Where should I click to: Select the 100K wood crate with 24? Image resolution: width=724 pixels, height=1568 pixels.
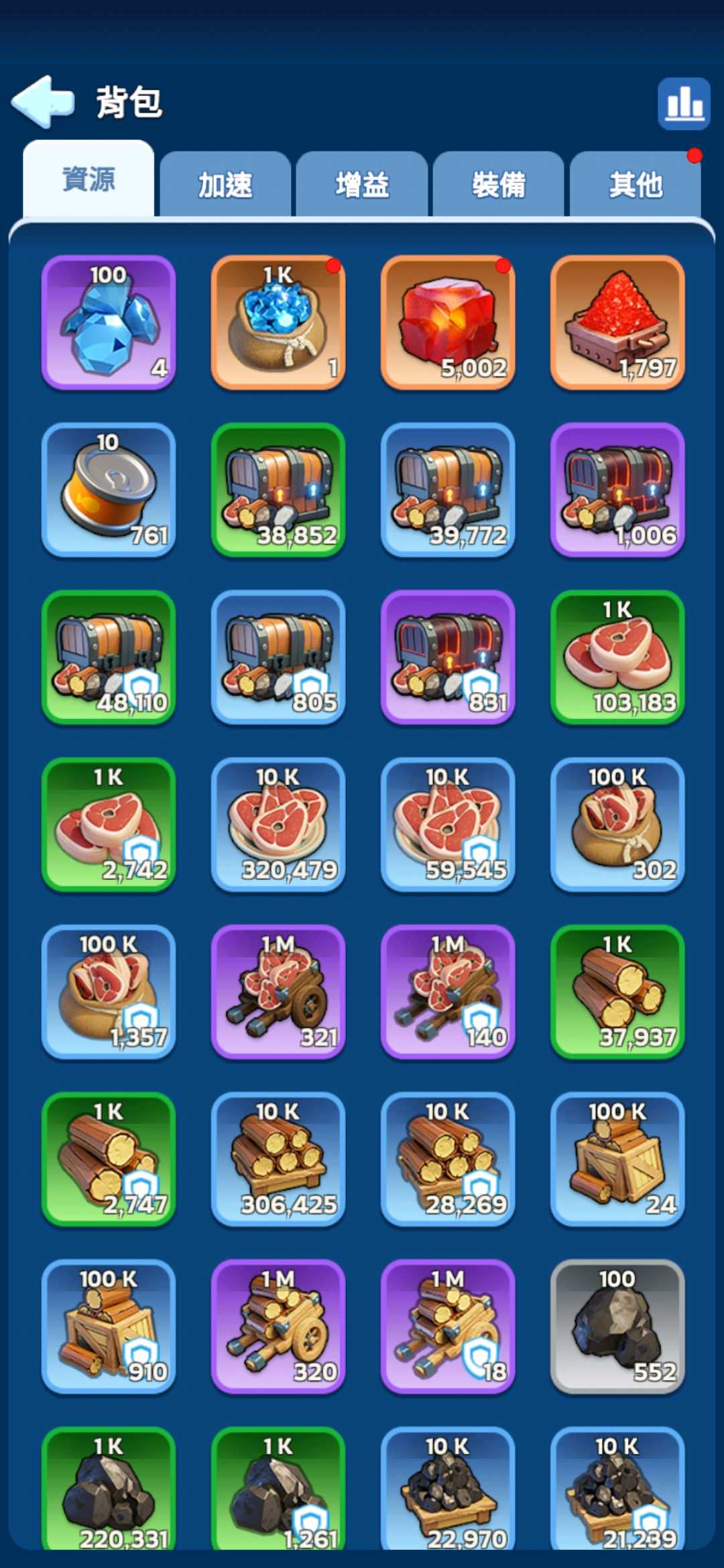(x=617, y=1160)
